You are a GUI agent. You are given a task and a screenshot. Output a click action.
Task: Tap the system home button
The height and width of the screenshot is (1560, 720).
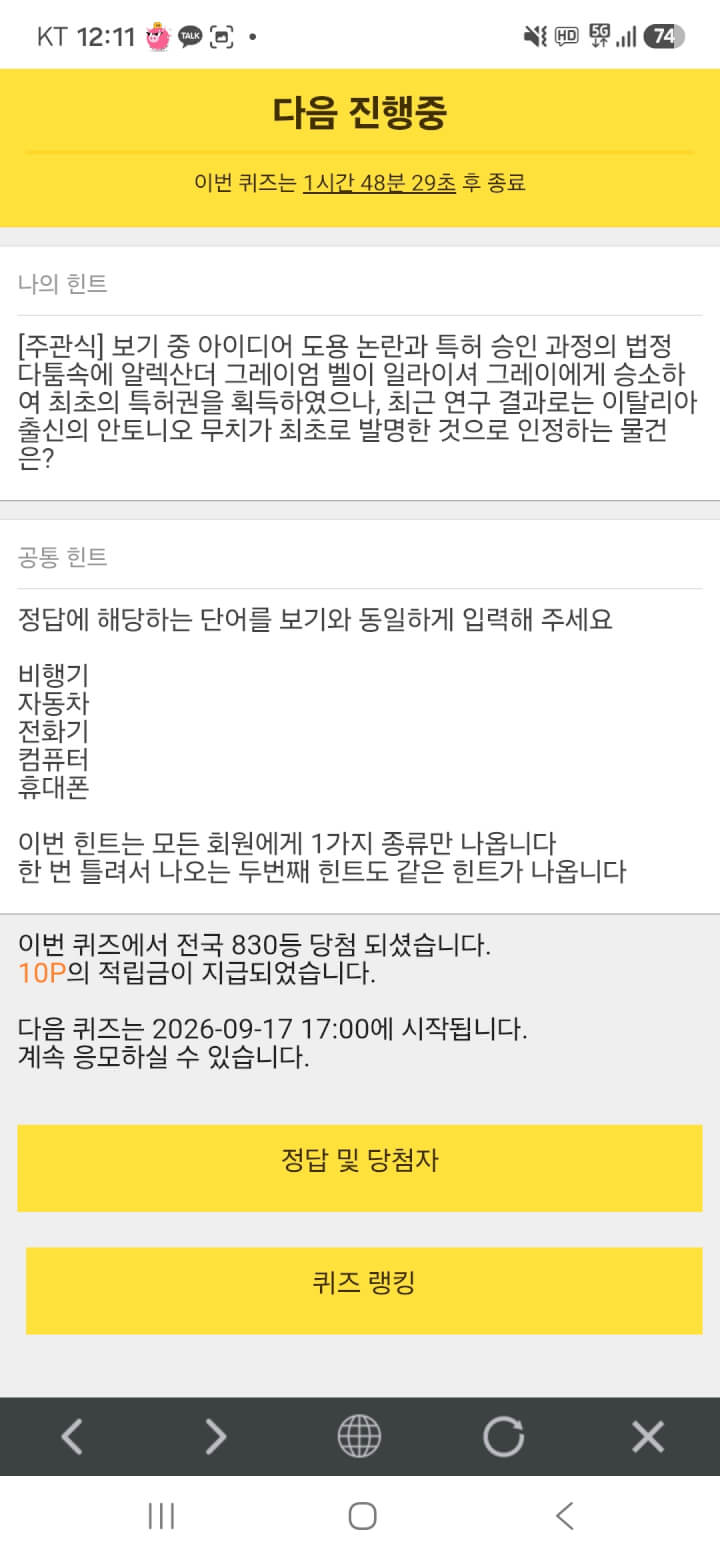coord(362,1516)
